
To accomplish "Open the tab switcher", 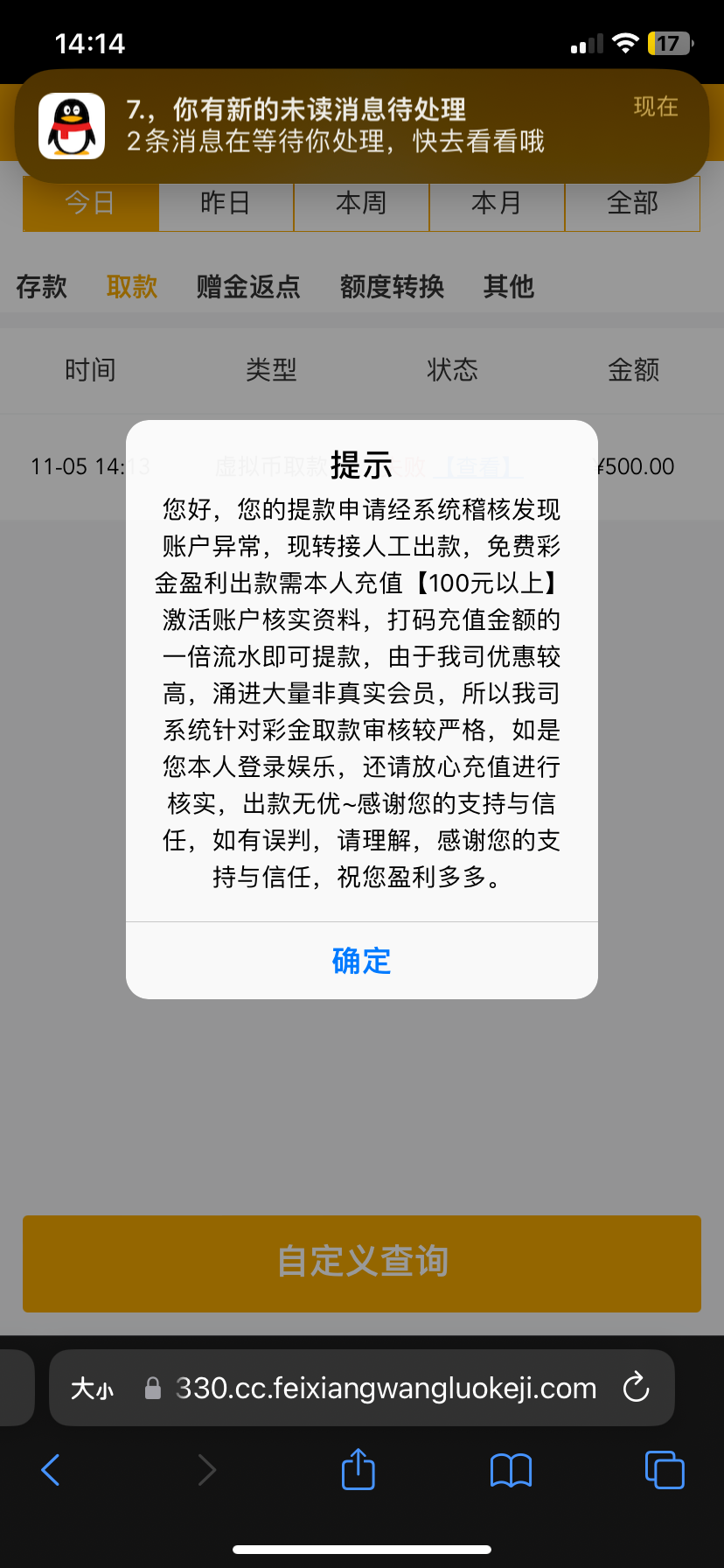I will click(x=665, y=1470).
